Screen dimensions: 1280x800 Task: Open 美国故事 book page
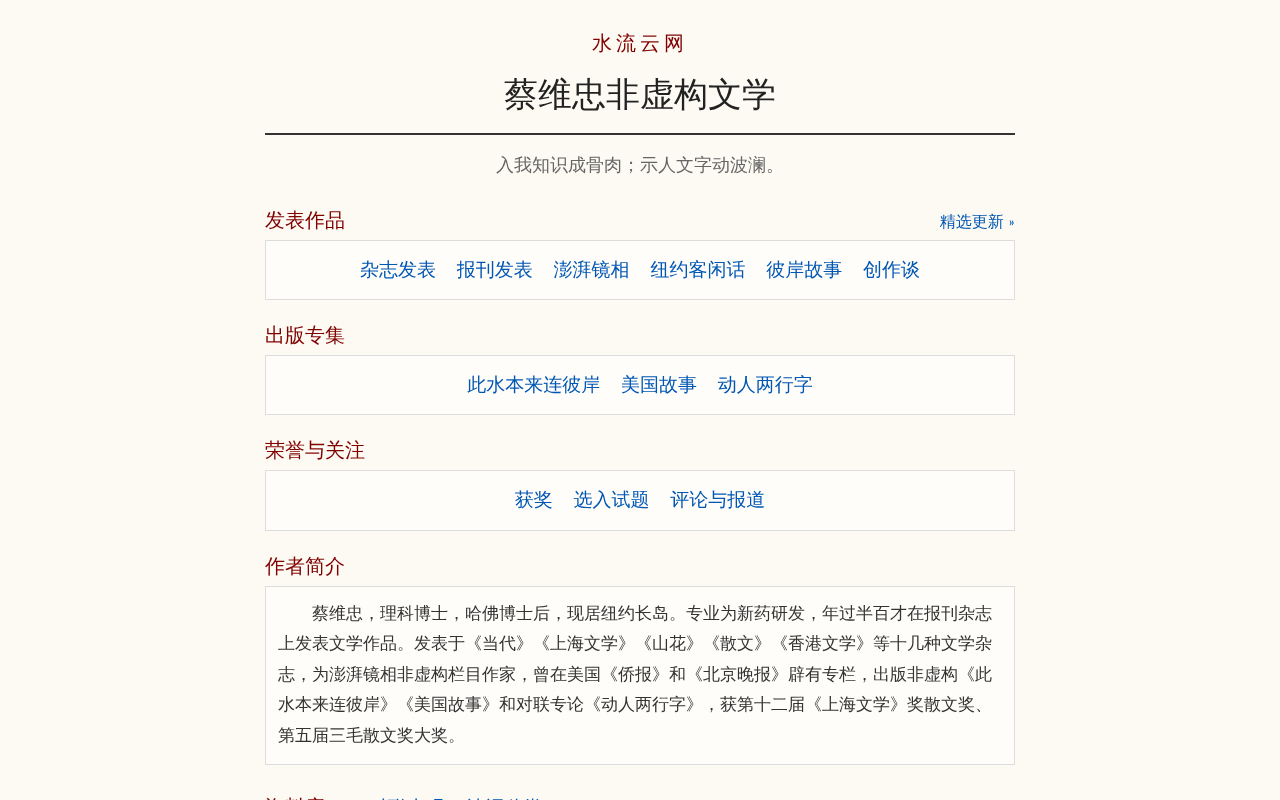point(659,385)
